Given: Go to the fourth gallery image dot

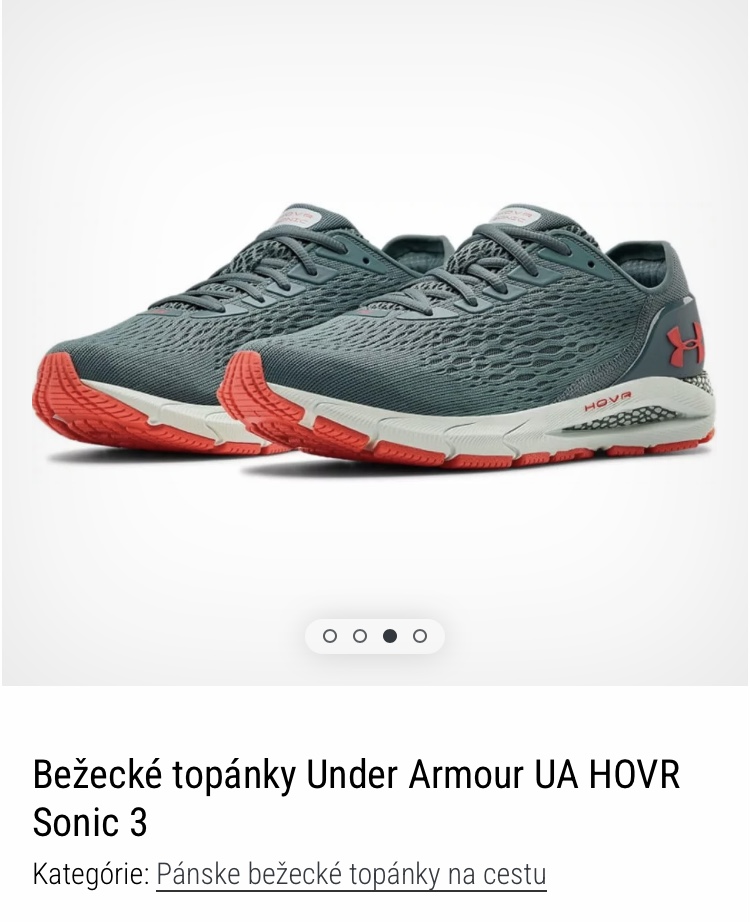Looking at the screenshot, I should tap(420, 636).
